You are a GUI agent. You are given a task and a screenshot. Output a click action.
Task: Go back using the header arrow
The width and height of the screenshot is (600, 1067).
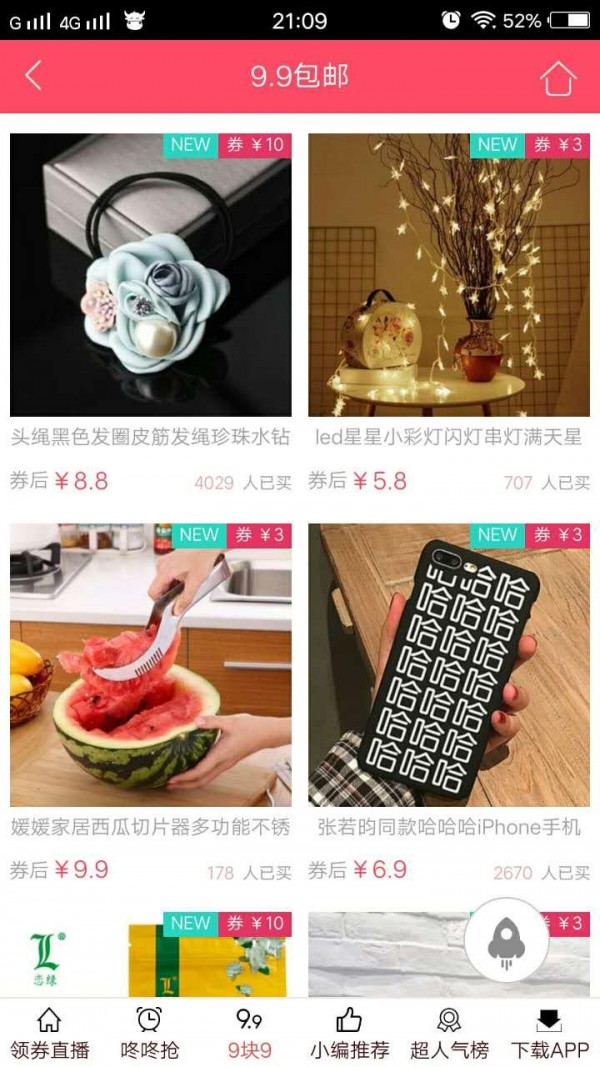[x=34, y=76]
